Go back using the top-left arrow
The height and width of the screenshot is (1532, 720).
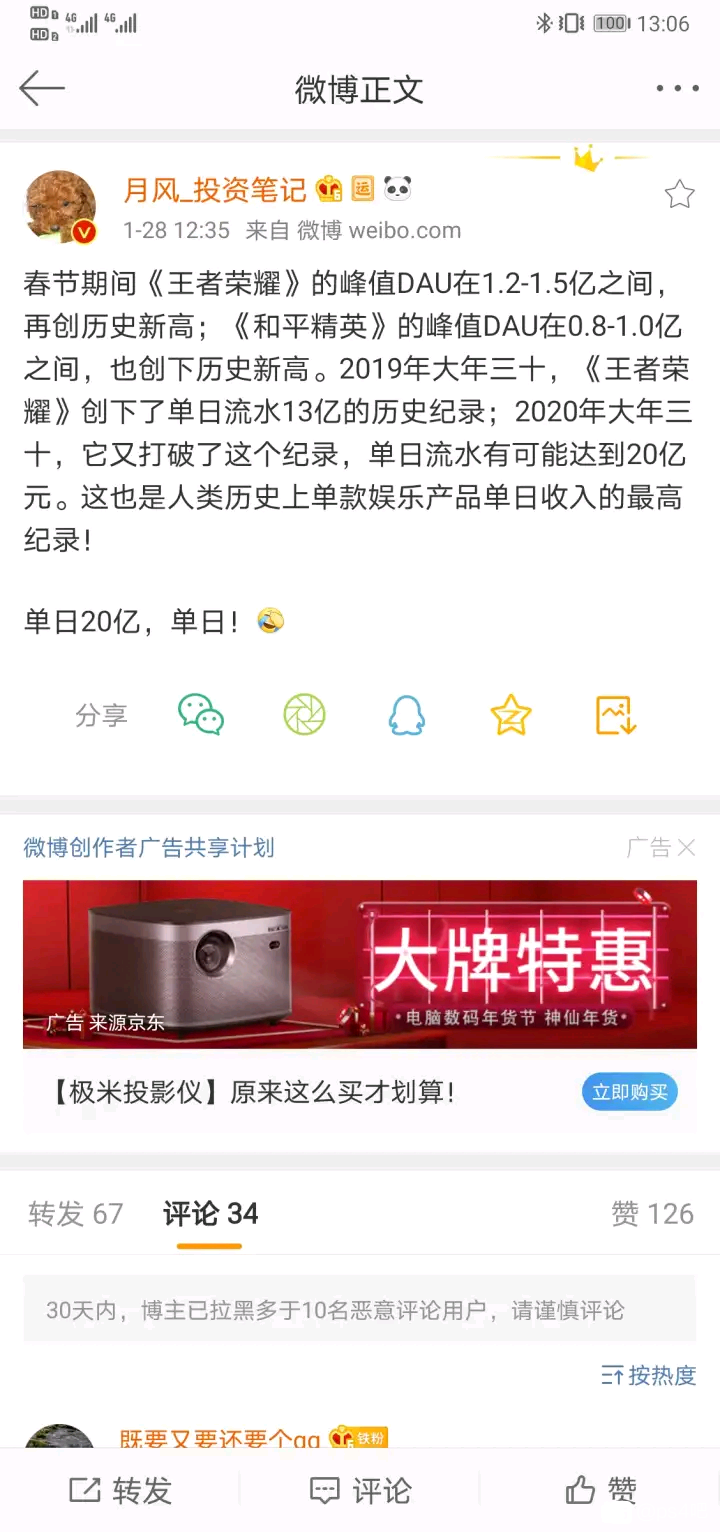coord(42,89)
